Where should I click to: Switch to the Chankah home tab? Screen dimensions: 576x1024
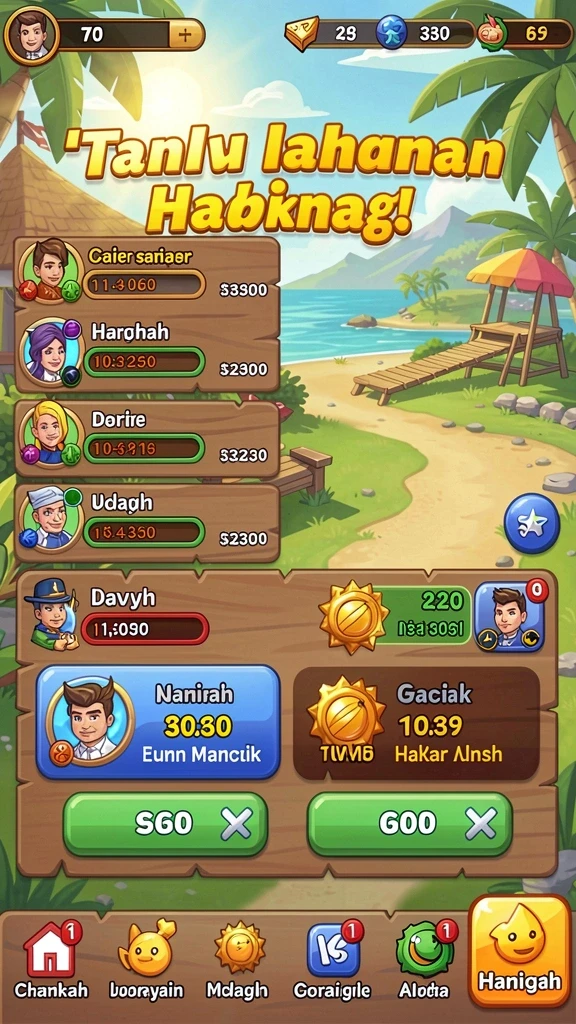click(51, 960)
